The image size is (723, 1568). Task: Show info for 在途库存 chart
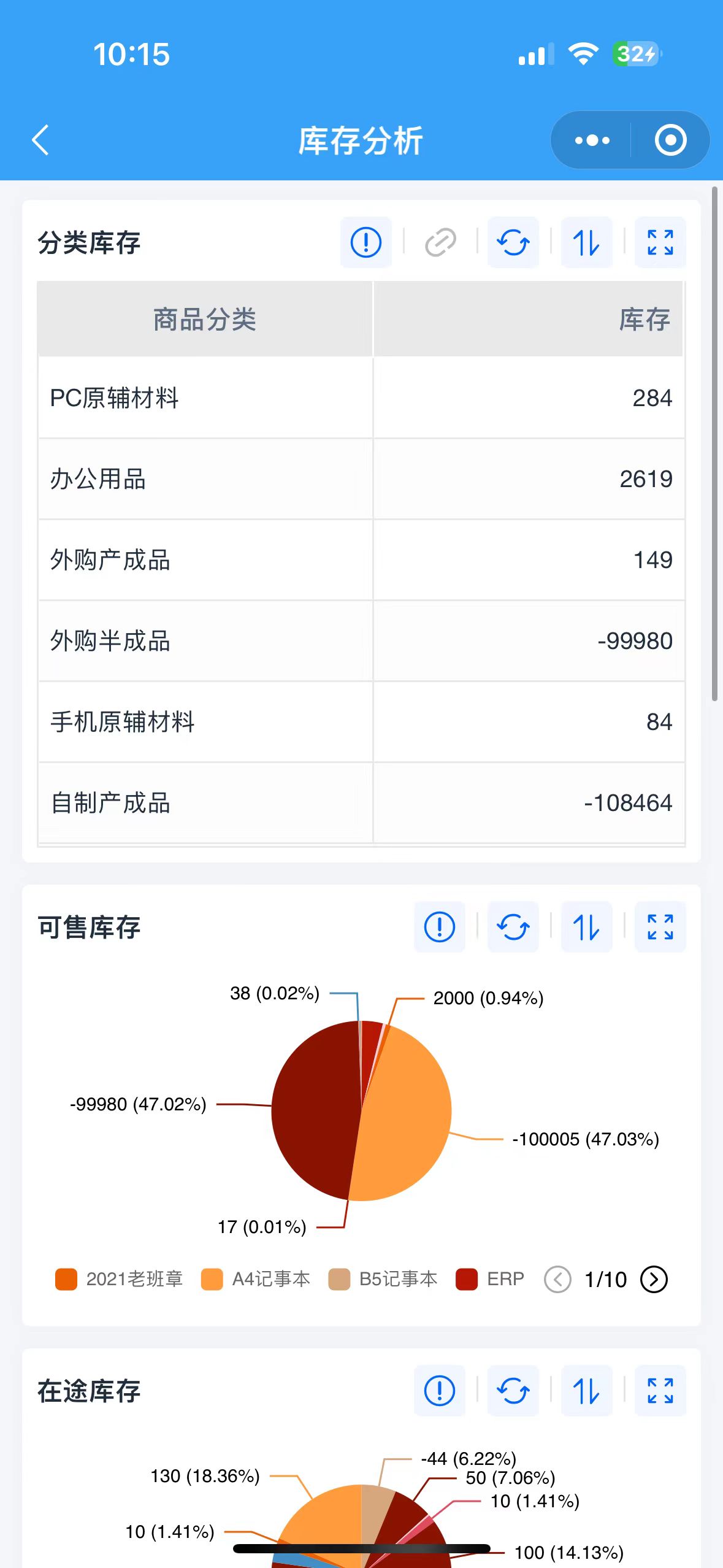(440, 1390)
